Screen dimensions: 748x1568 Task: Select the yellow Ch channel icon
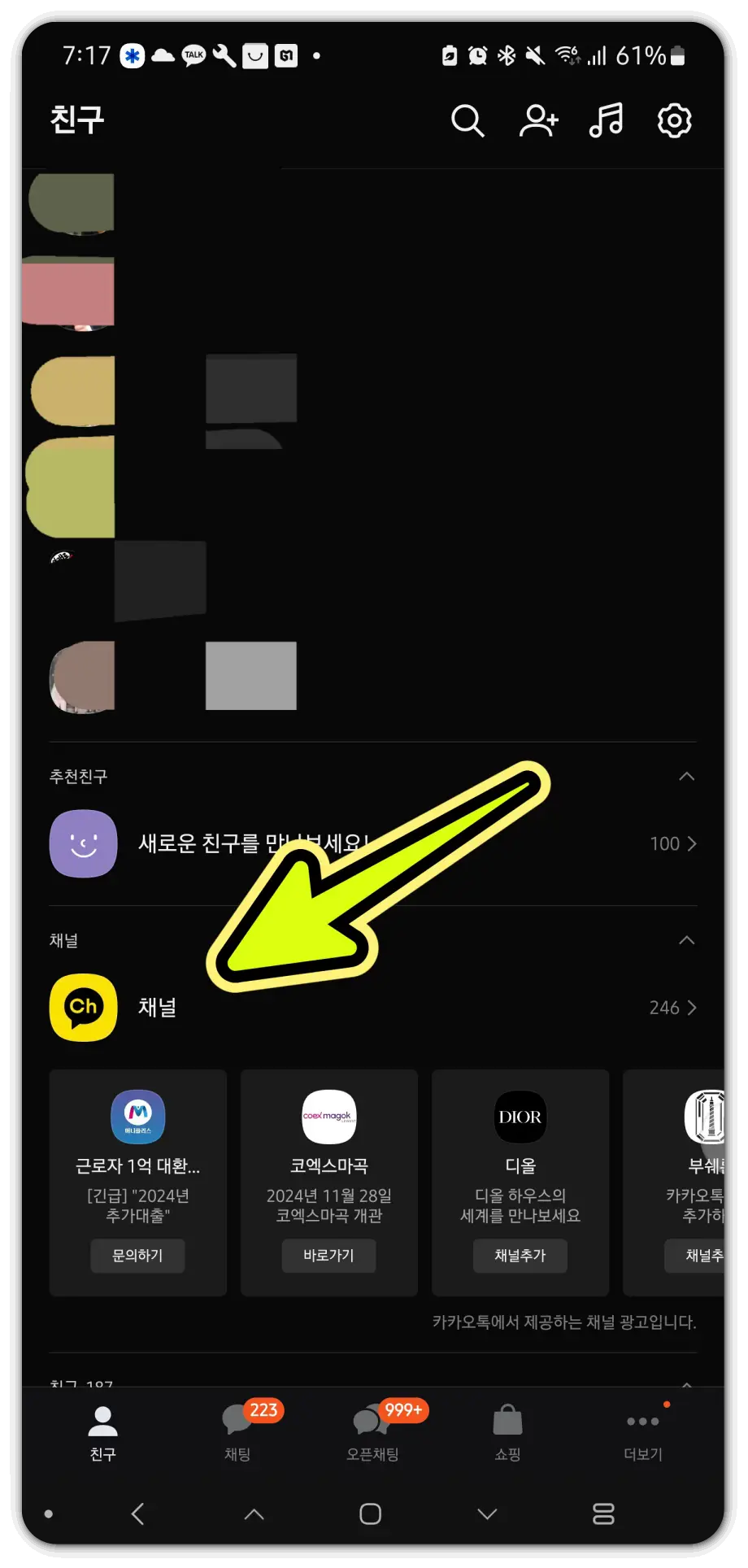point(82,1008)
